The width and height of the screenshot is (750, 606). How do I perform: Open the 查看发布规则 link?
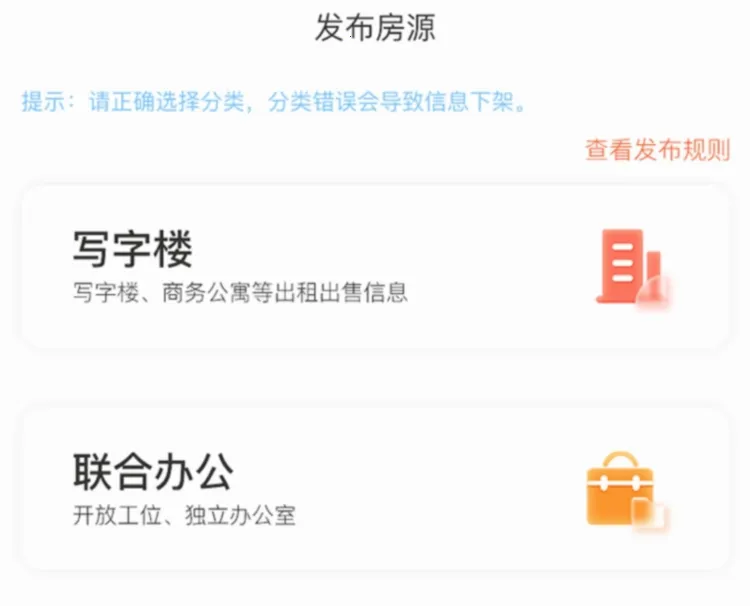(657, 150)
